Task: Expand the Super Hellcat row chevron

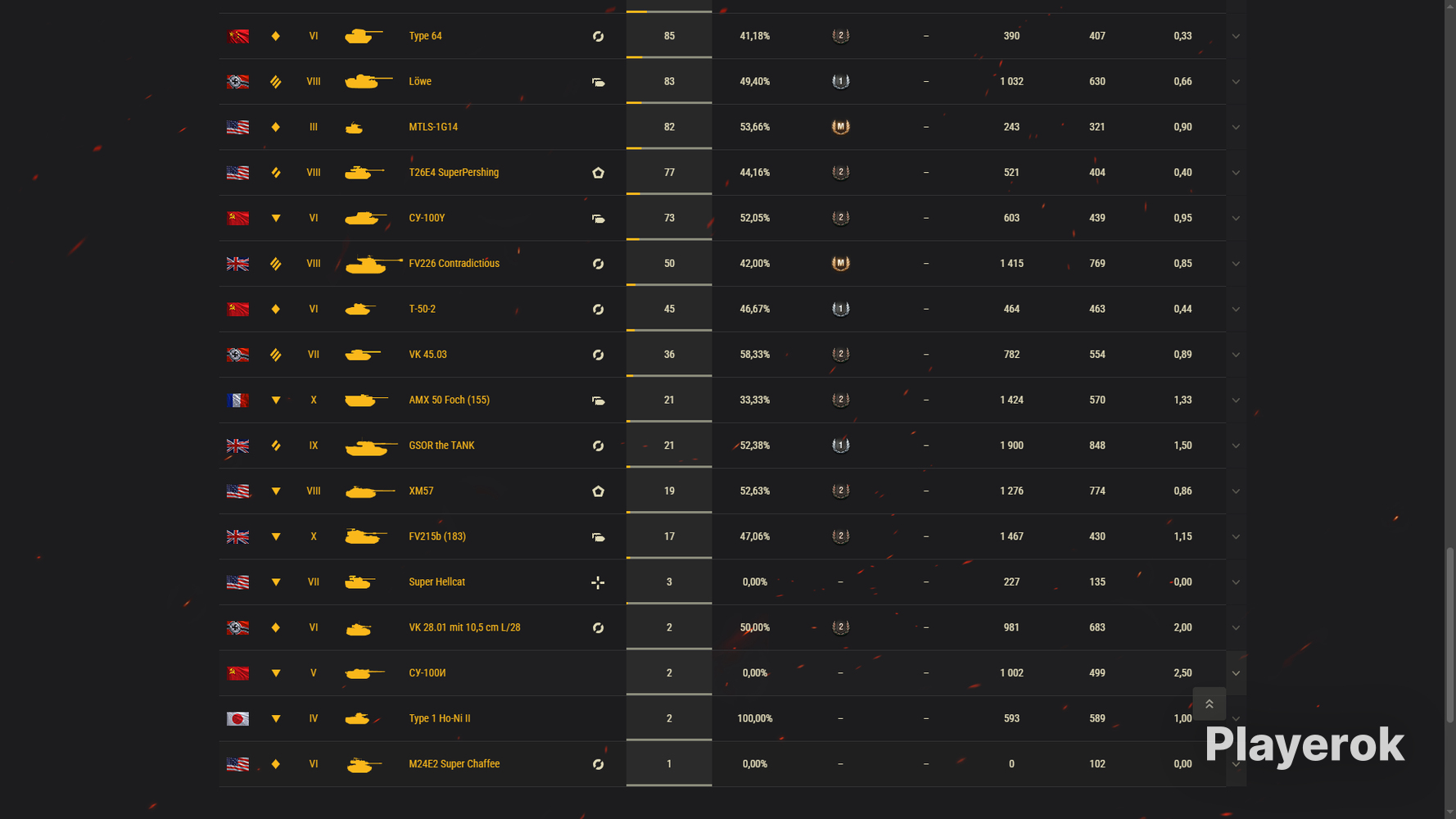Action: pos(1236,582)
